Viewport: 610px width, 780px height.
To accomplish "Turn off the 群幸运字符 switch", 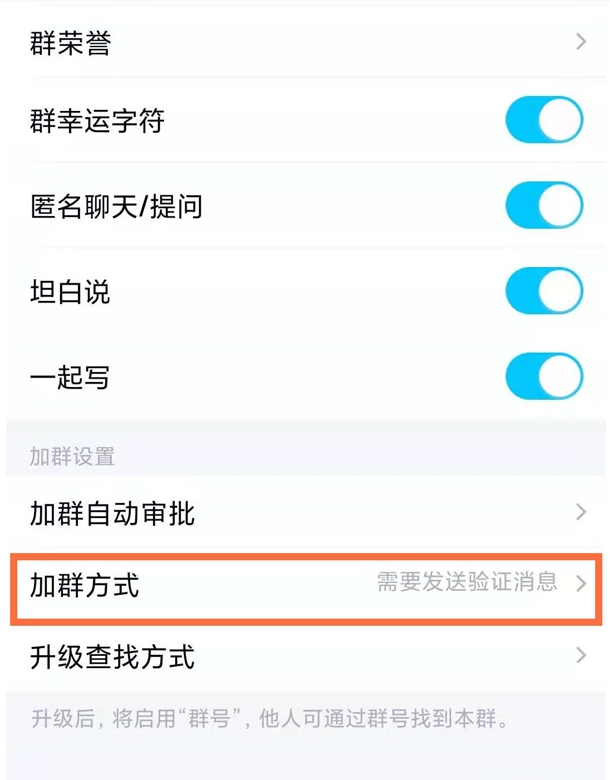I will point(543,122).
